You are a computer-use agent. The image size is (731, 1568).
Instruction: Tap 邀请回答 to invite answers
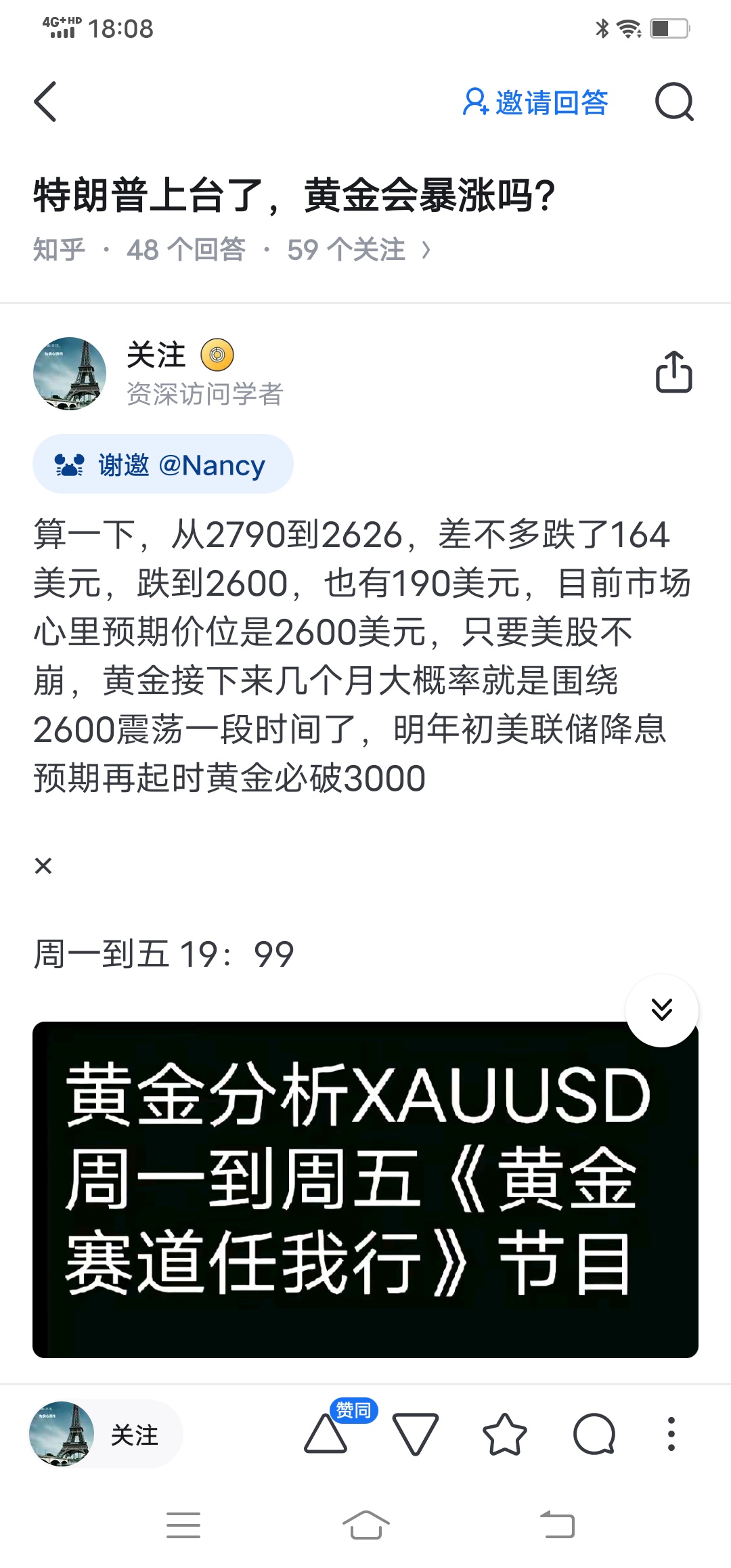(x=535, y=102)
